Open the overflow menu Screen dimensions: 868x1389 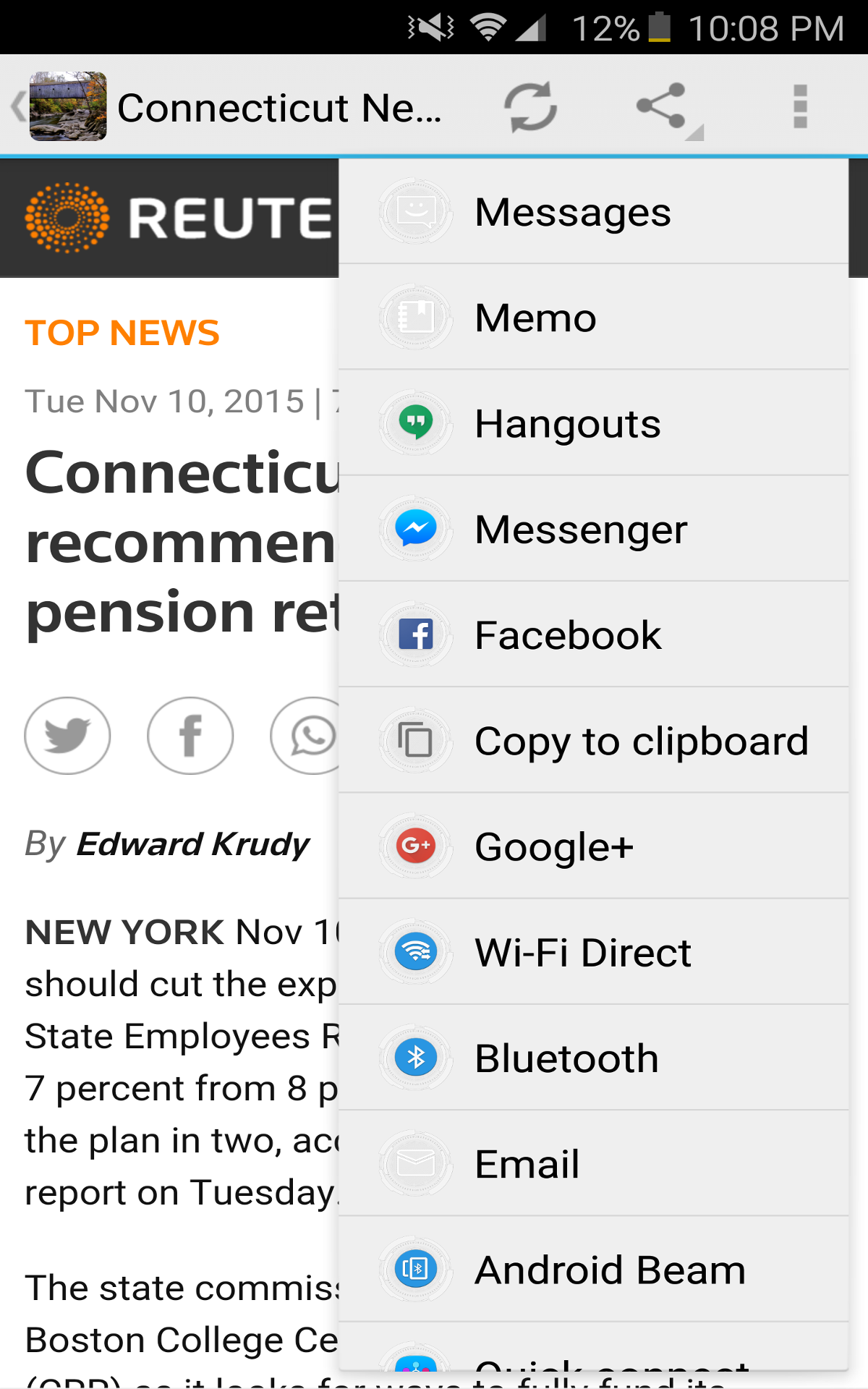pos(799,107)
